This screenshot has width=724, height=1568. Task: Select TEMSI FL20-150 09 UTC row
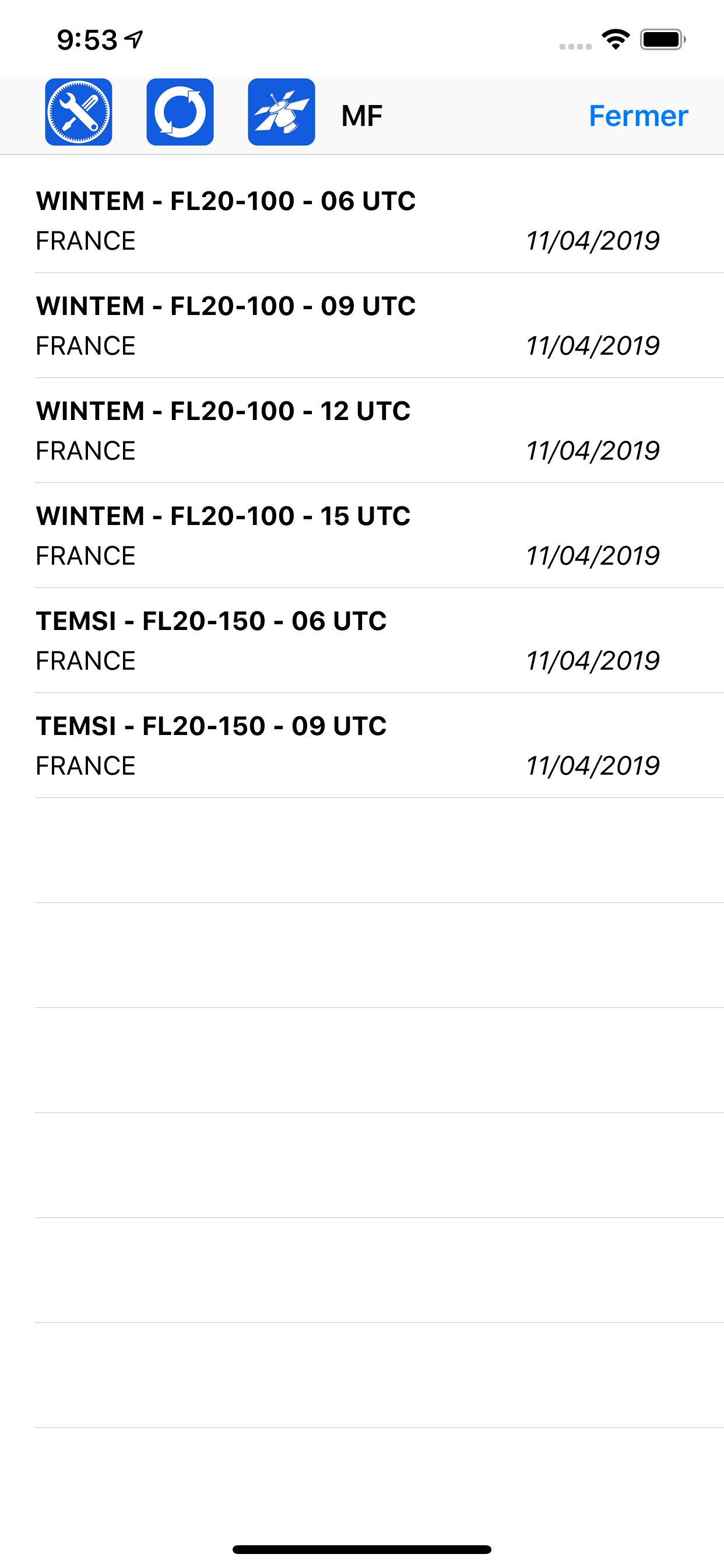(x=362, y=745)
